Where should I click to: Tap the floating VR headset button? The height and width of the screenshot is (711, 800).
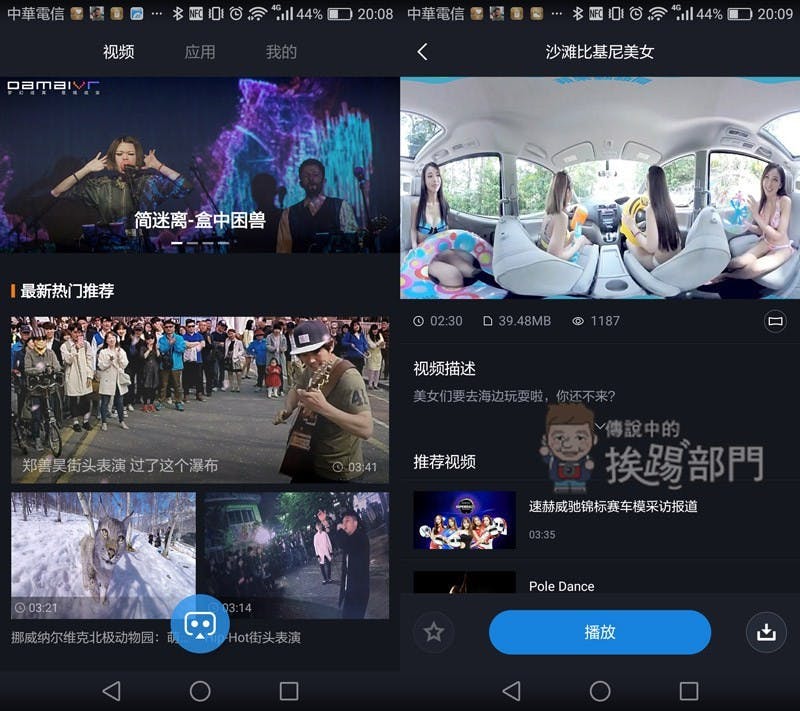[x=200, y=623]
